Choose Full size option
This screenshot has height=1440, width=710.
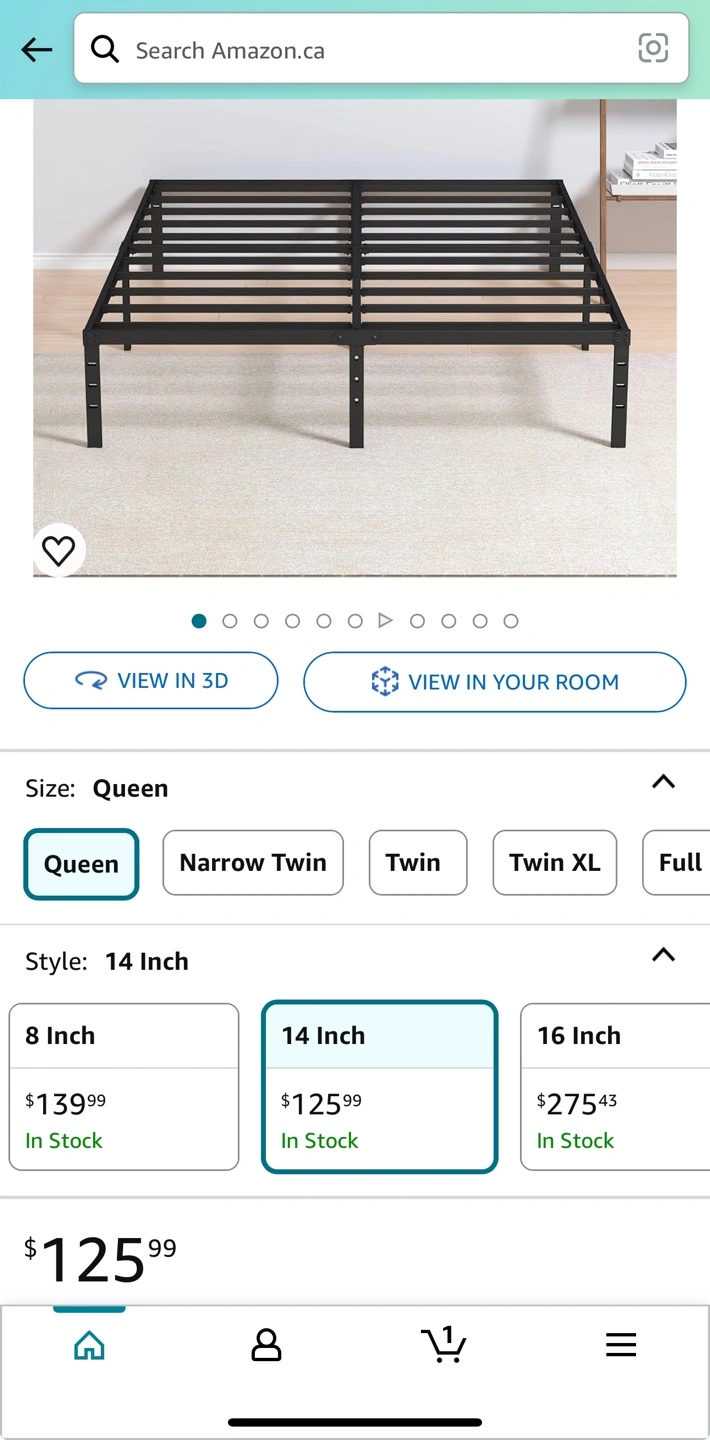point(678,863)
